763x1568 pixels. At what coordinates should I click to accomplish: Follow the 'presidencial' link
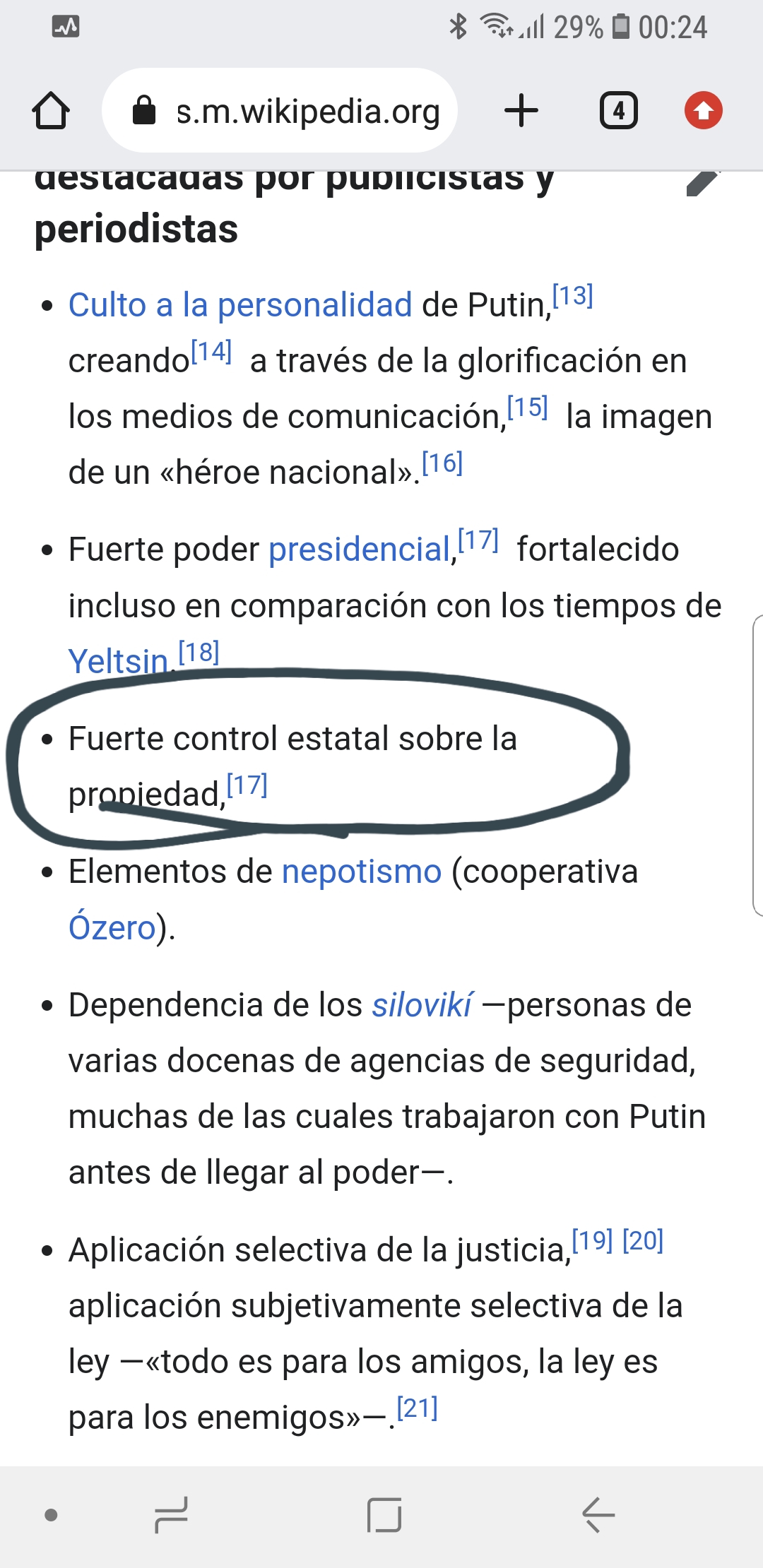(x=359, y=550)
